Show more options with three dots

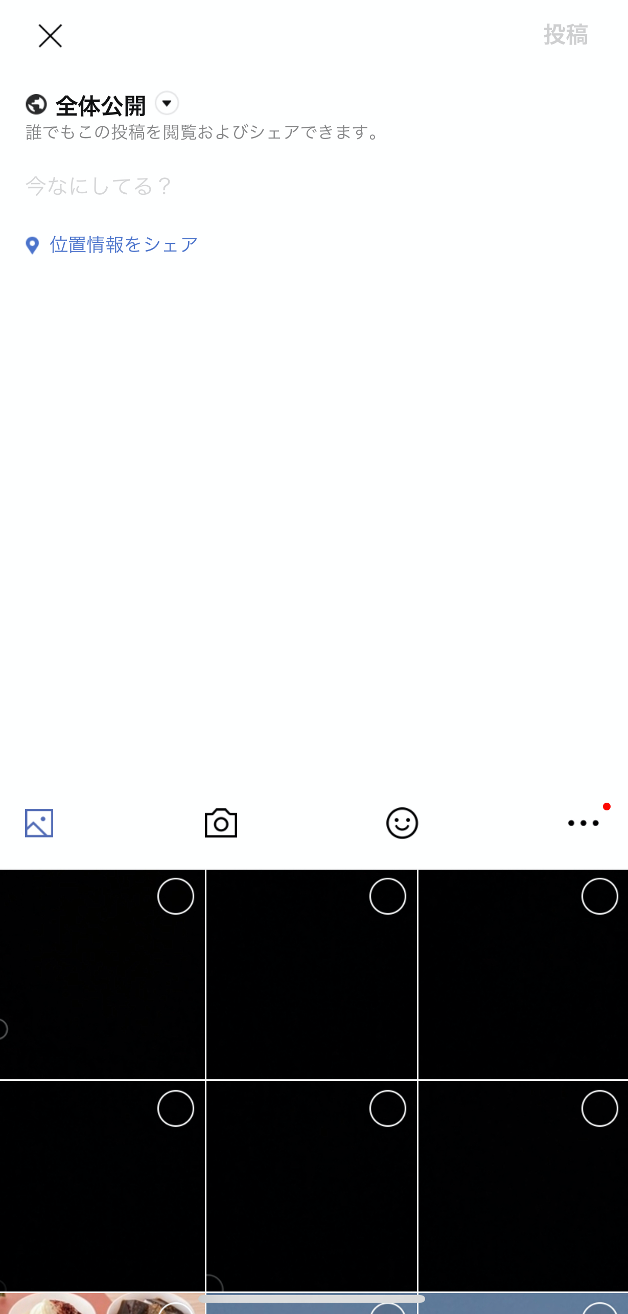pyautogui.click(x=583, y=823)
